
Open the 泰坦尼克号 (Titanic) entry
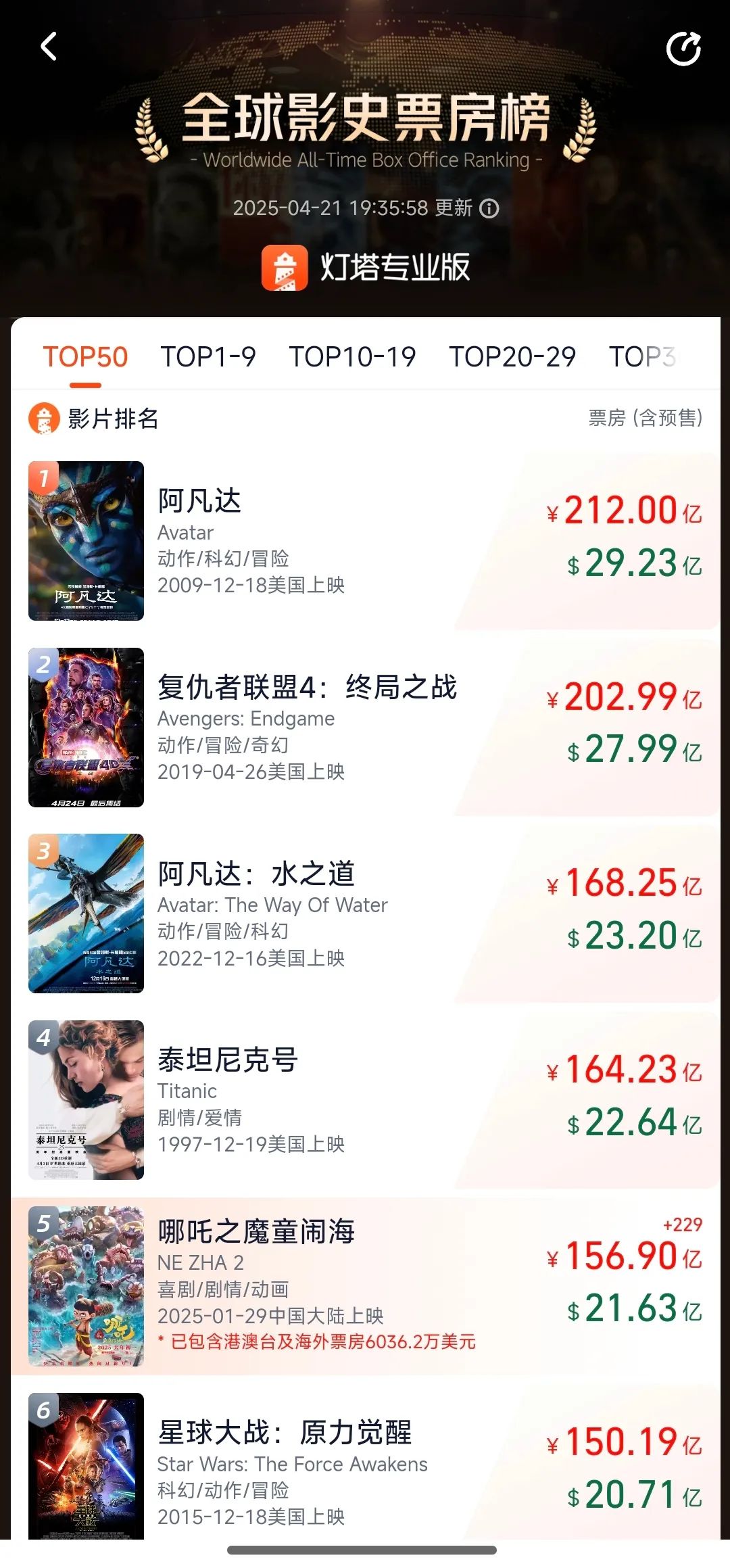[x=365, y=1100]
